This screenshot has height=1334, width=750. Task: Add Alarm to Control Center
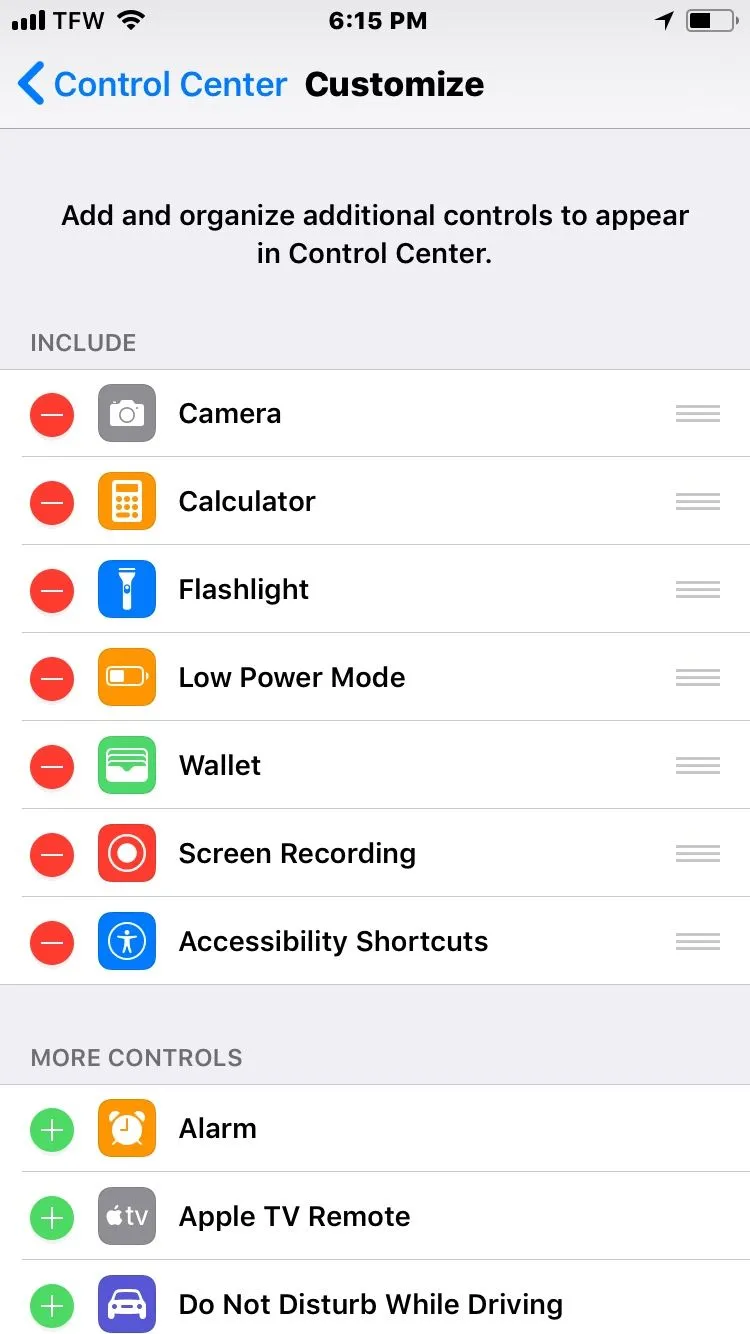click(52, 1129)
